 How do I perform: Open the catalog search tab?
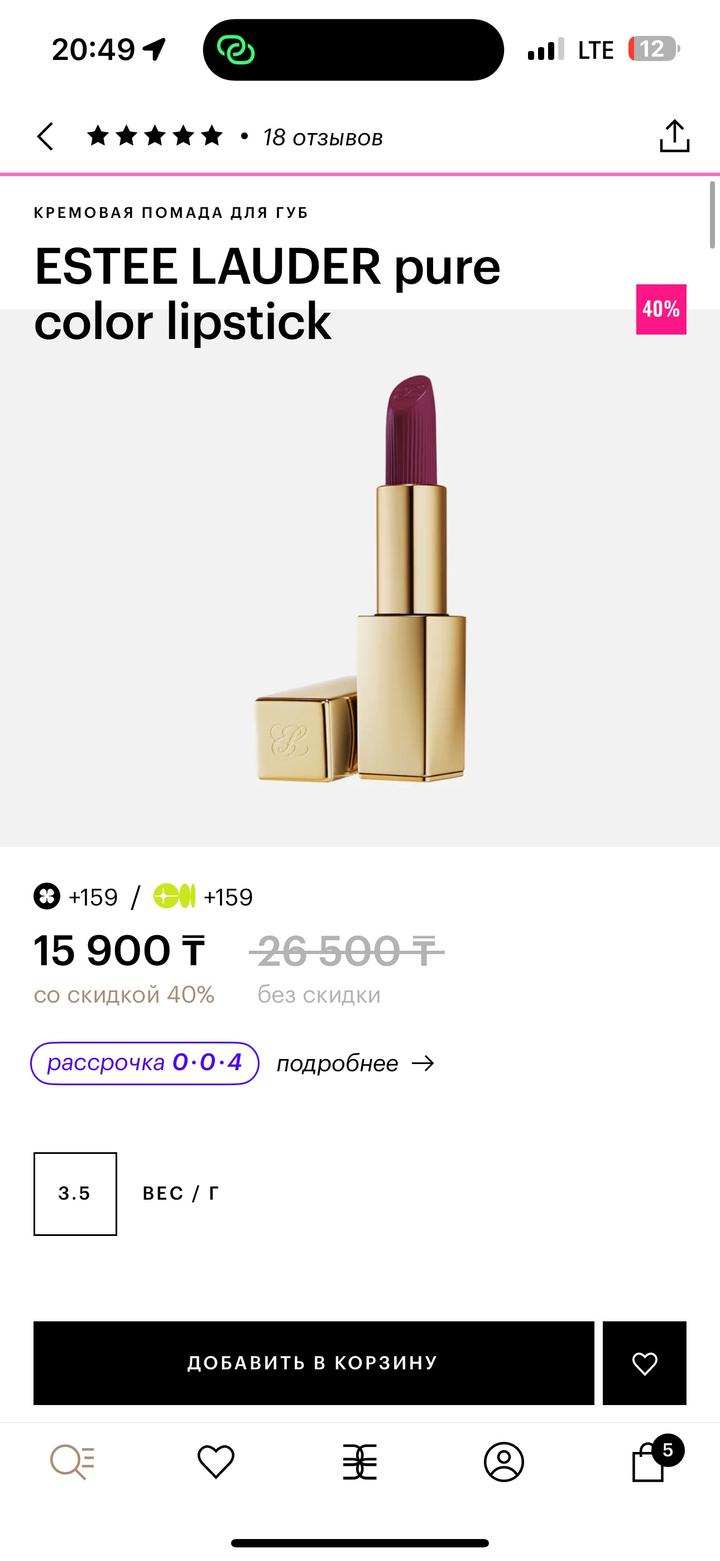72,1462
